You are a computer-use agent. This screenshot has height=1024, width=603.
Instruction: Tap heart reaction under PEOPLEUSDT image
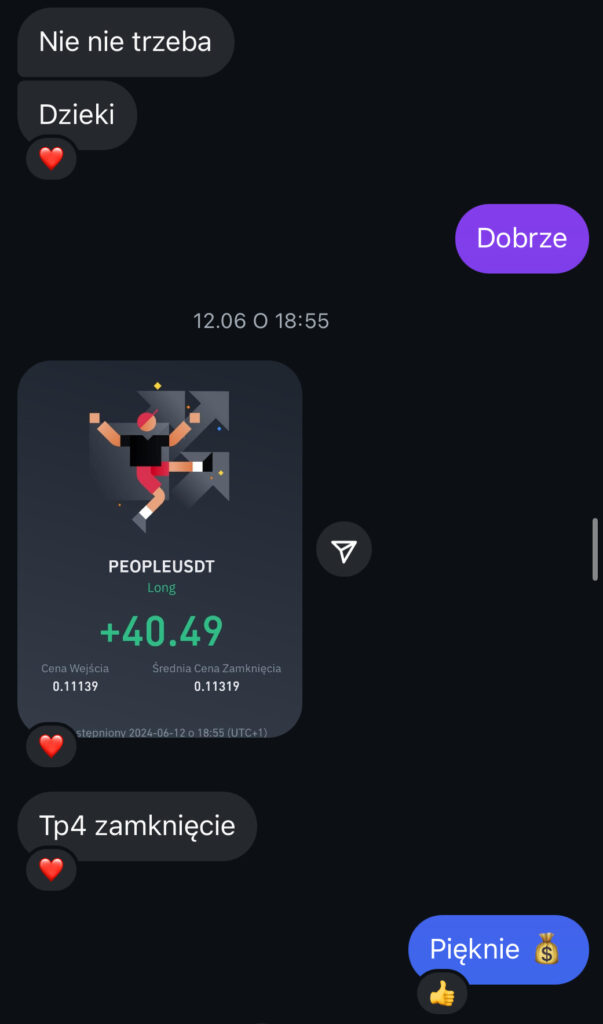(51, 745)
